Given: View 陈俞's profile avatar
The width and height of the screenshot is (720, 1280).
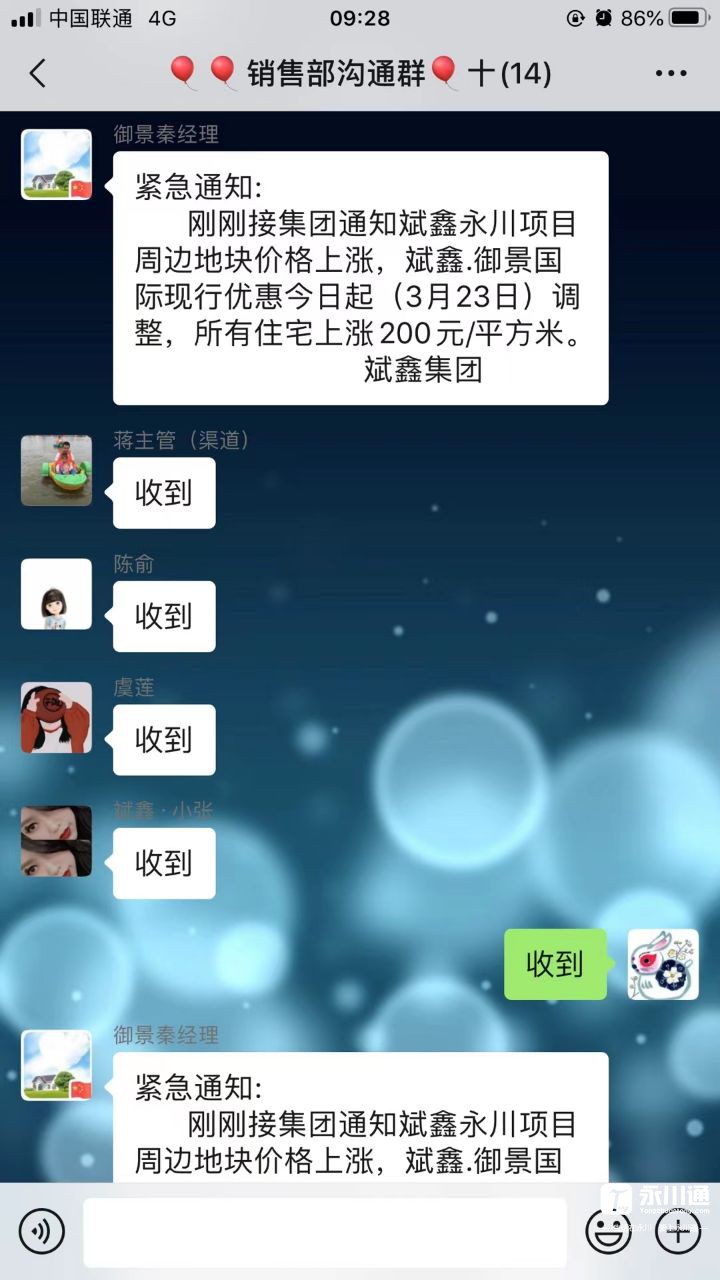Looking at the screenshot, I should tap(56, 594).
